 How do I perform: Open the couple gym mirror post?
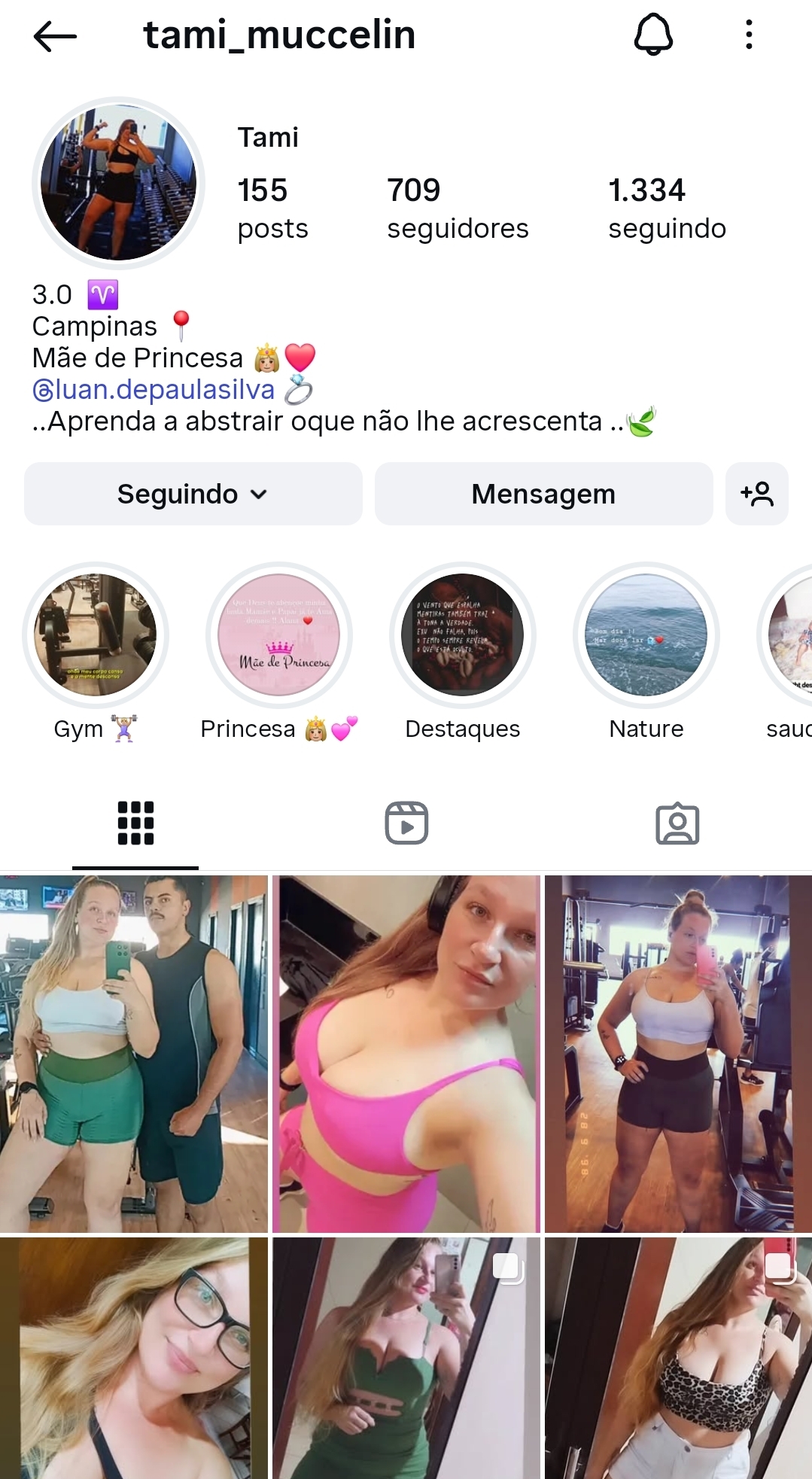134,1052
